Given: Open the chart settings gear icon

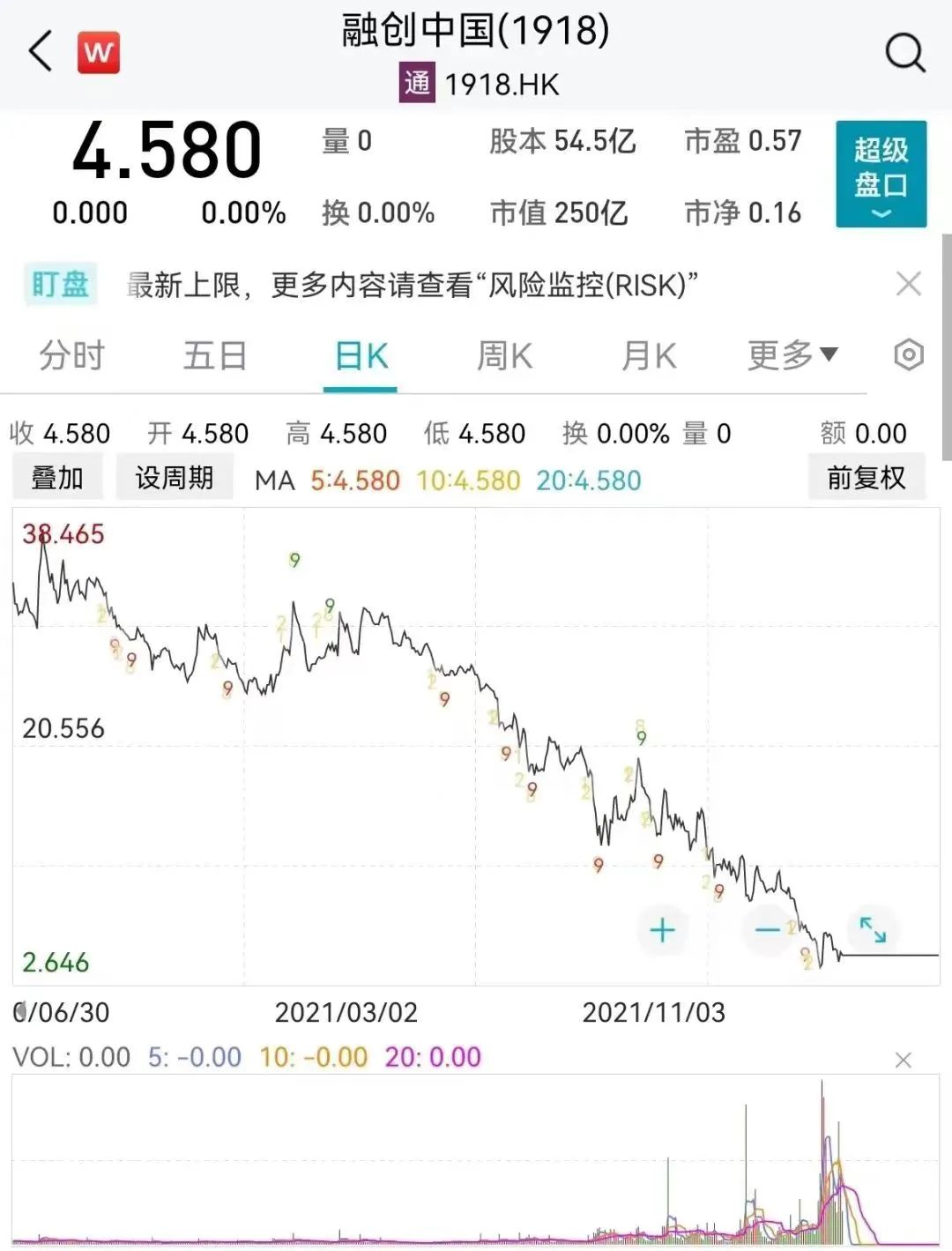Looking at the screenshot, I should click(x=907, y=355).
